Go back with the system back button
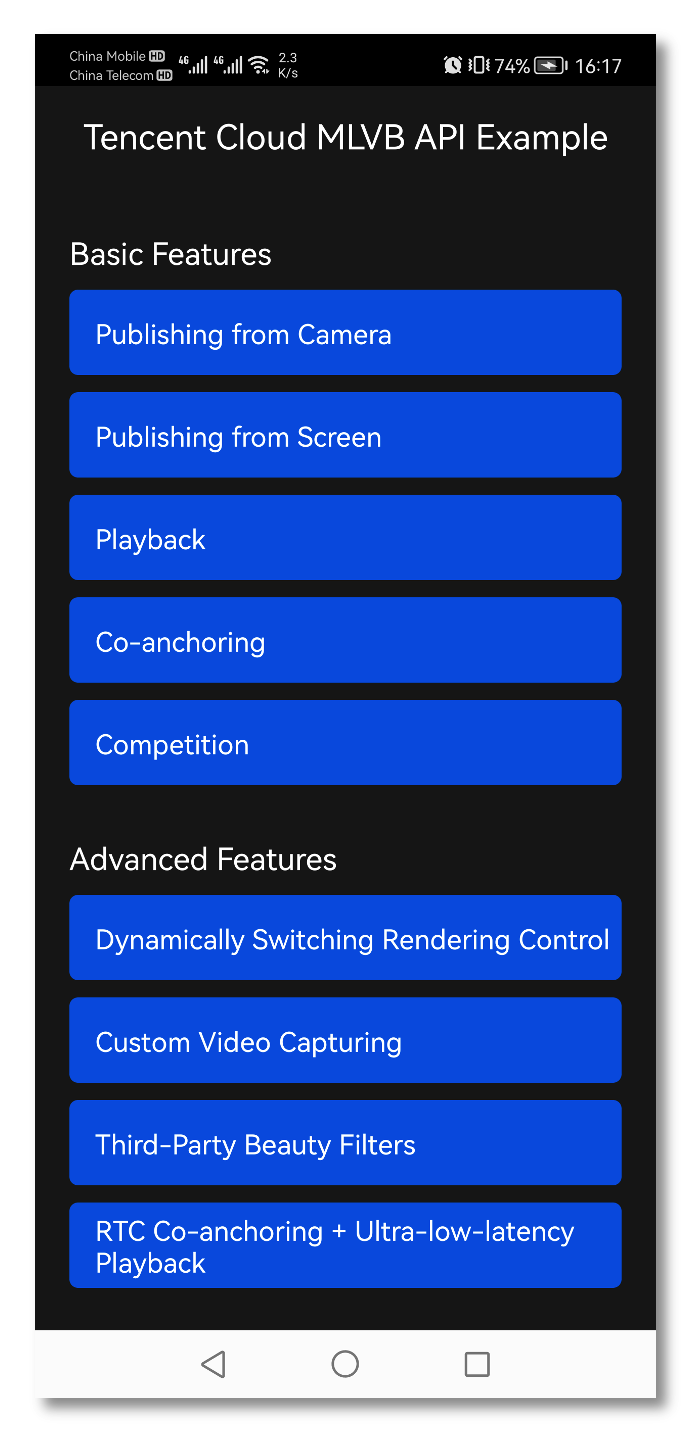Viewport: 696px width, 1448px height. [x=213, y=1364]
